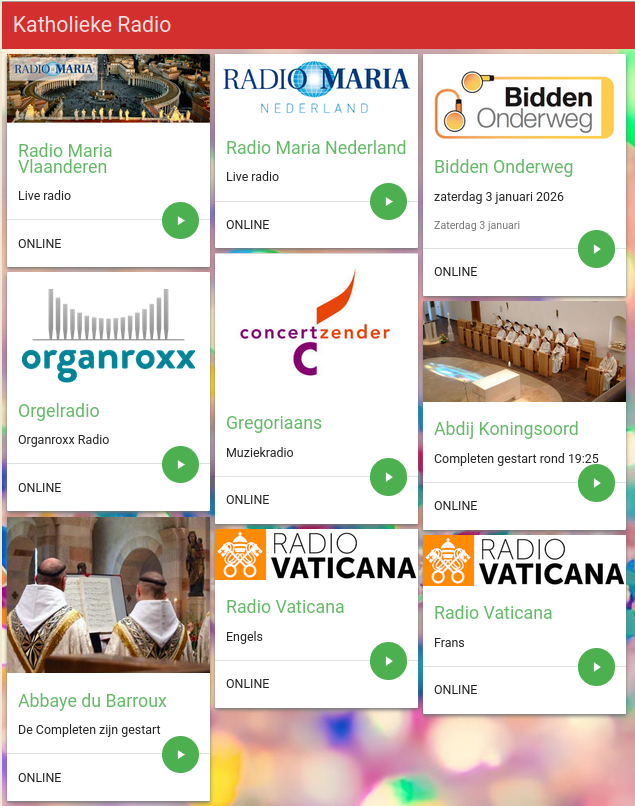
Task: Play Radio Vaticana in Engels
Action: click(388, 661)
